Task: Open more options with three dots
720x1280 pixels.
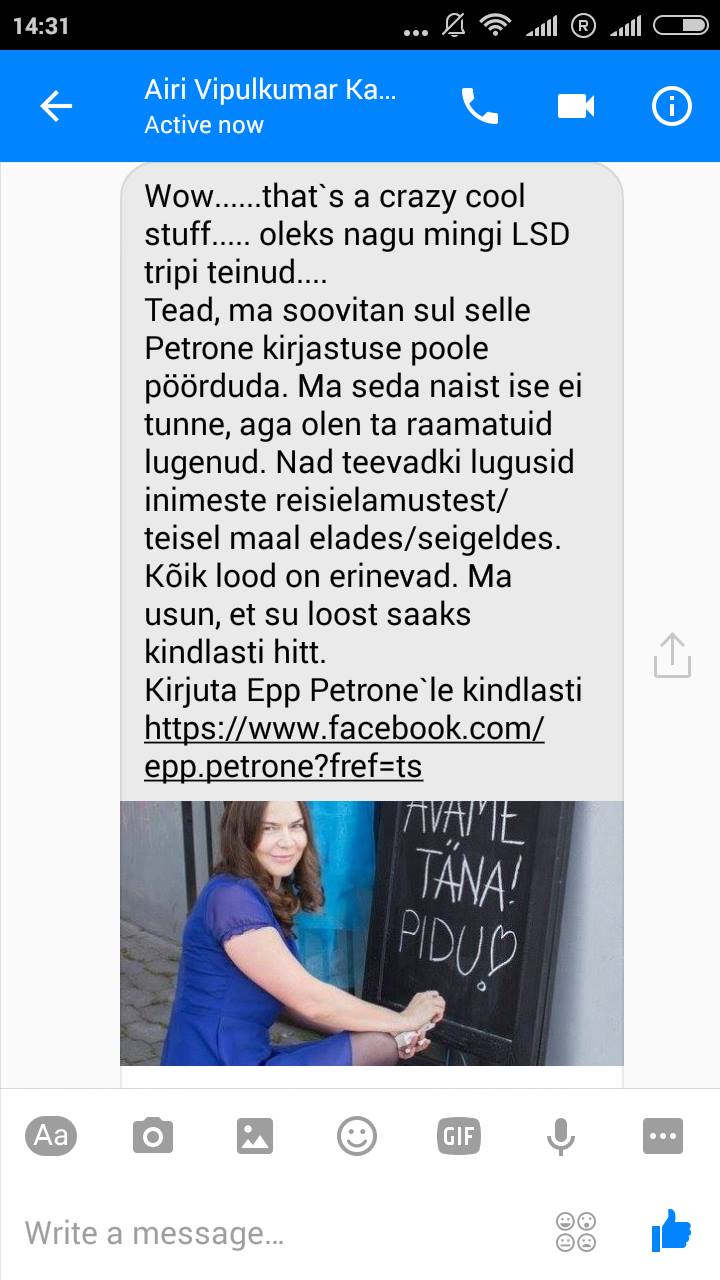Action: tap(663, 1136)
